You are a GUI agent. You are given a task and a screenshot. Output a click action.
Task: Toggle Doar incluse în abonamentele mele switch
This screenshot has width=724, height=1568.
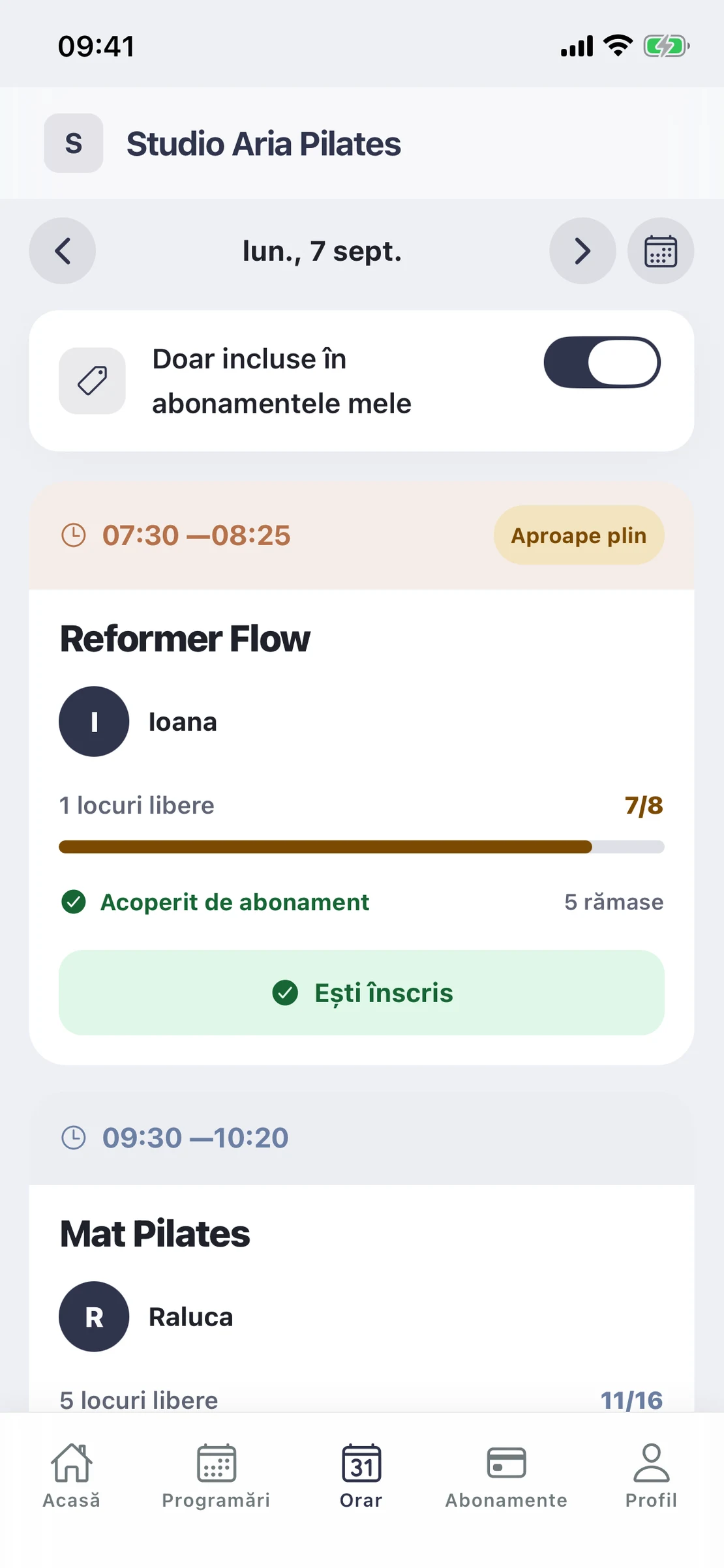602,362
